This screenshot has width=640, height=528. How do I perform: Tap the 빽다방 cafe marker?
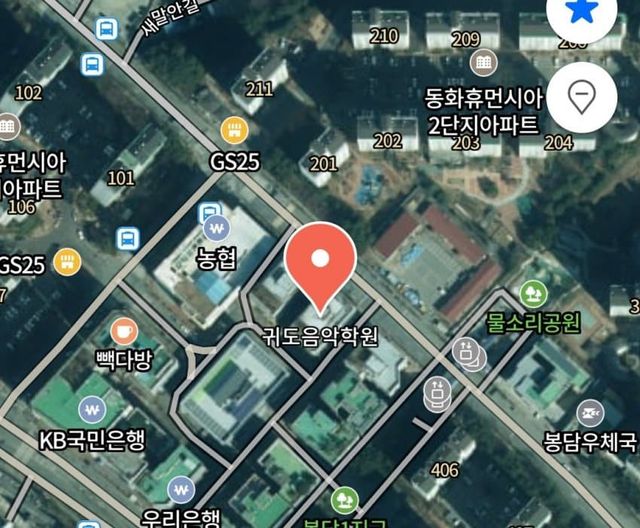124,329
